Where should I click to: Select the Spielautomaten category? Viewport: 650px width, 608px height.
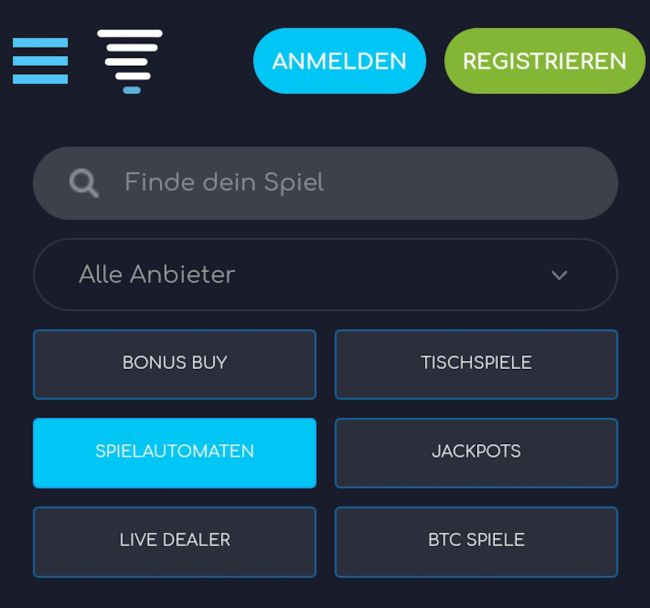point(174,452)
